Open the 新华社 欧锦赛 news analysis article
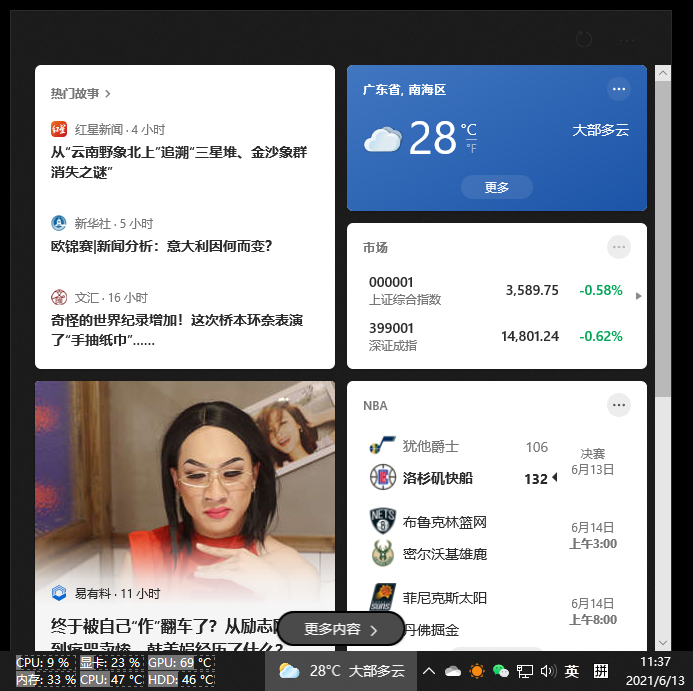 pyautogui.click(x=161, y=245)
